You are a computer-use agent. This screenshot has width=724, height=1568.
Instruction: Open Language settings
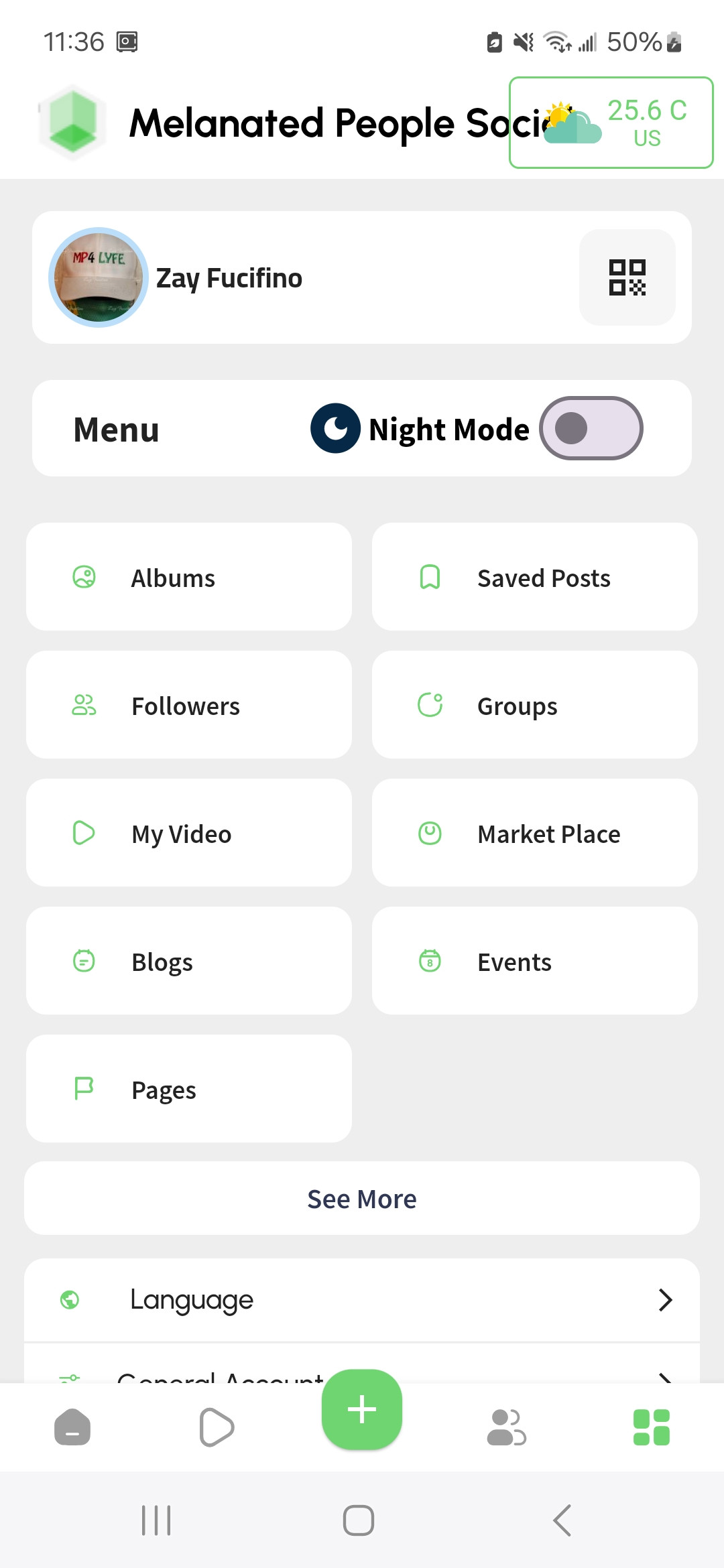(x=362, y=1300)
